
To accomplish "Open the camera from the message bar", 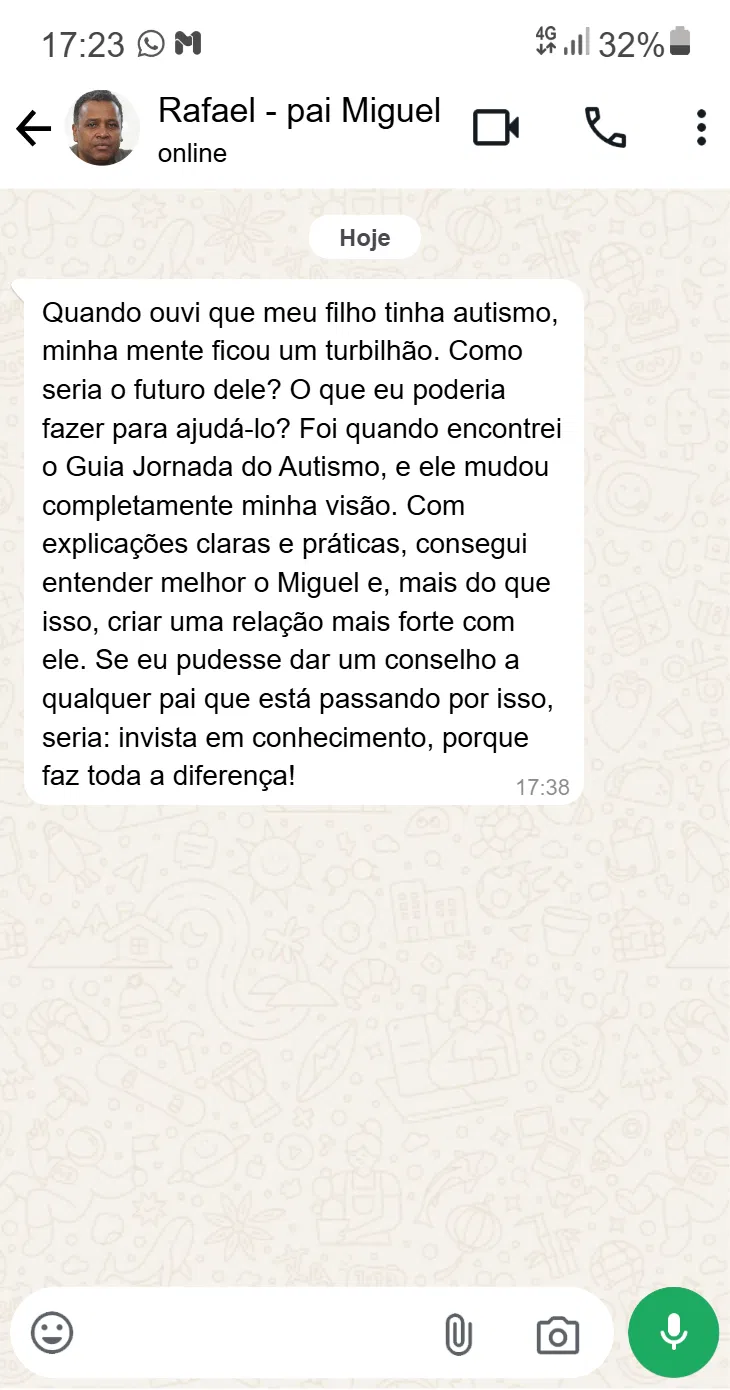I will click(x=558, y=1335).
